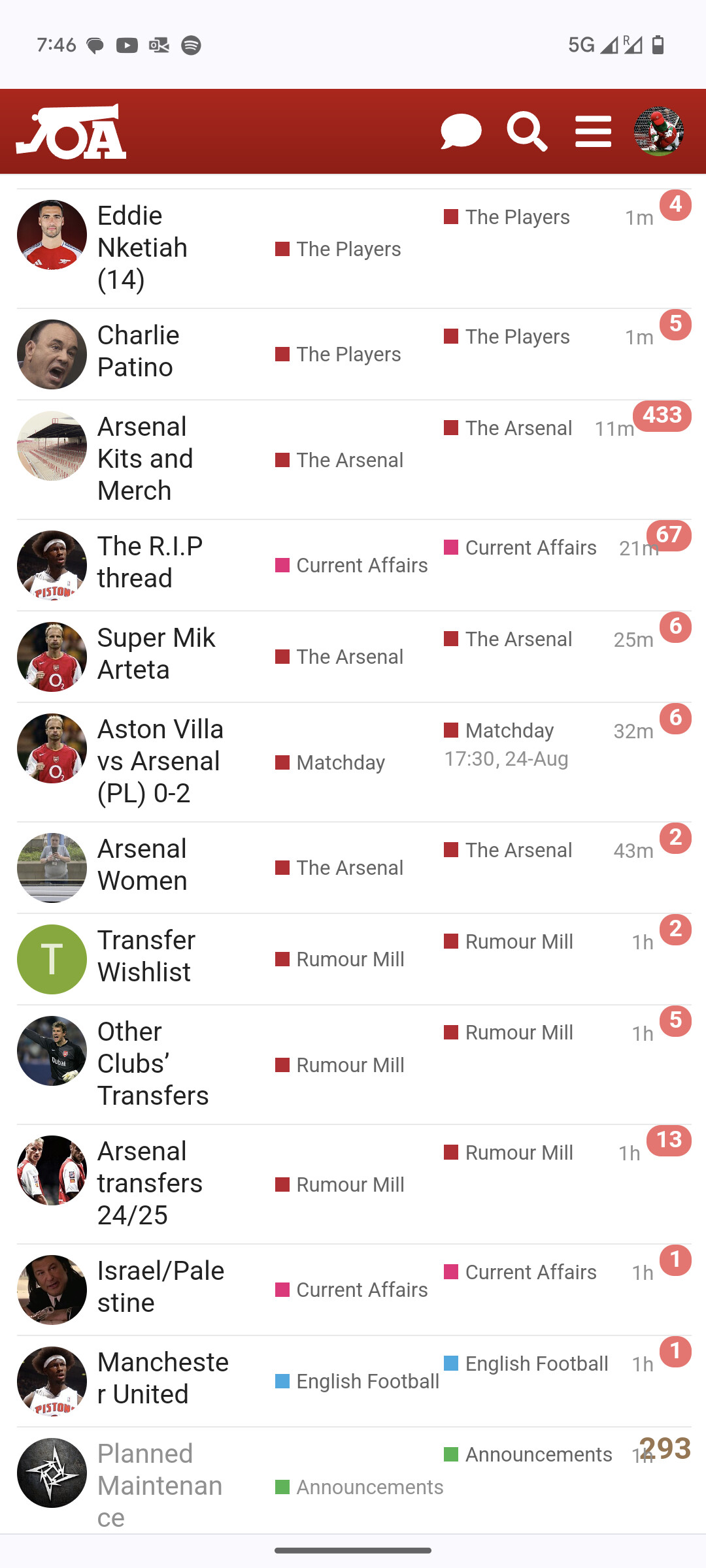The height and width of the screenshot is (1568, 706).
Task: Go to the forum home via OA logo
Action: [x=71, y=131]
